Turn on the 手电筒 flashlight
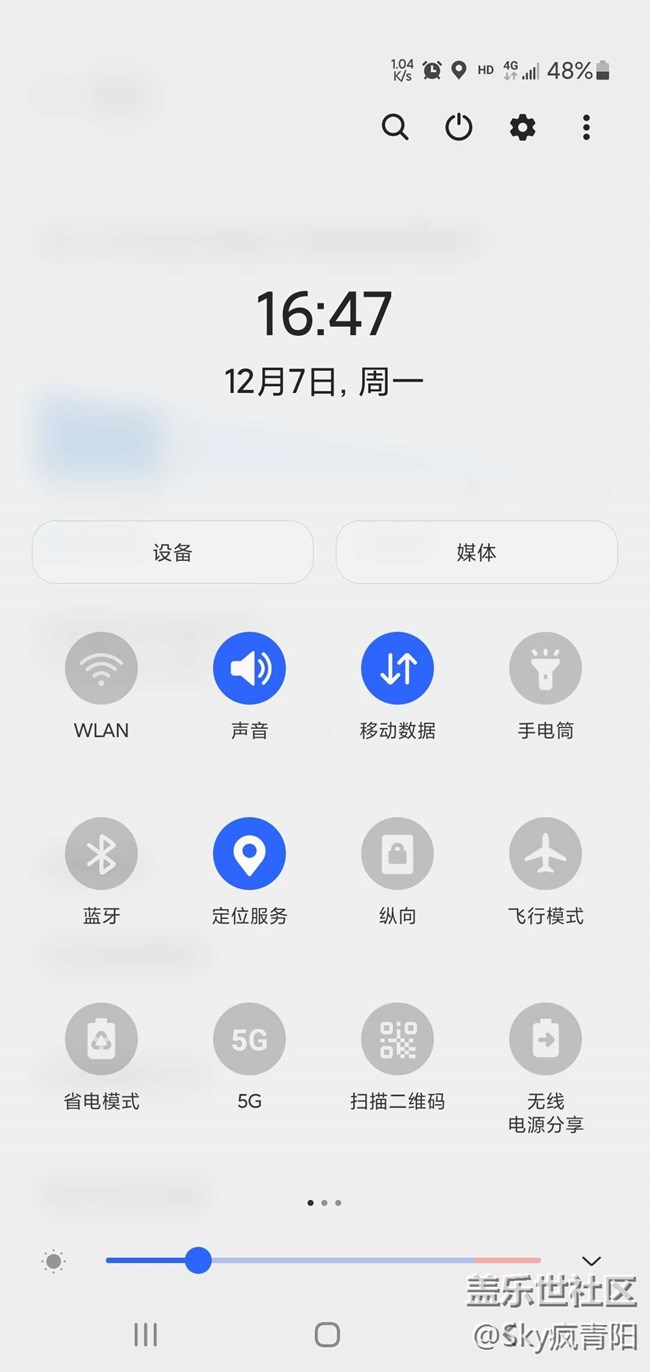Screen dimensions: 650x1372 (545, 668)
